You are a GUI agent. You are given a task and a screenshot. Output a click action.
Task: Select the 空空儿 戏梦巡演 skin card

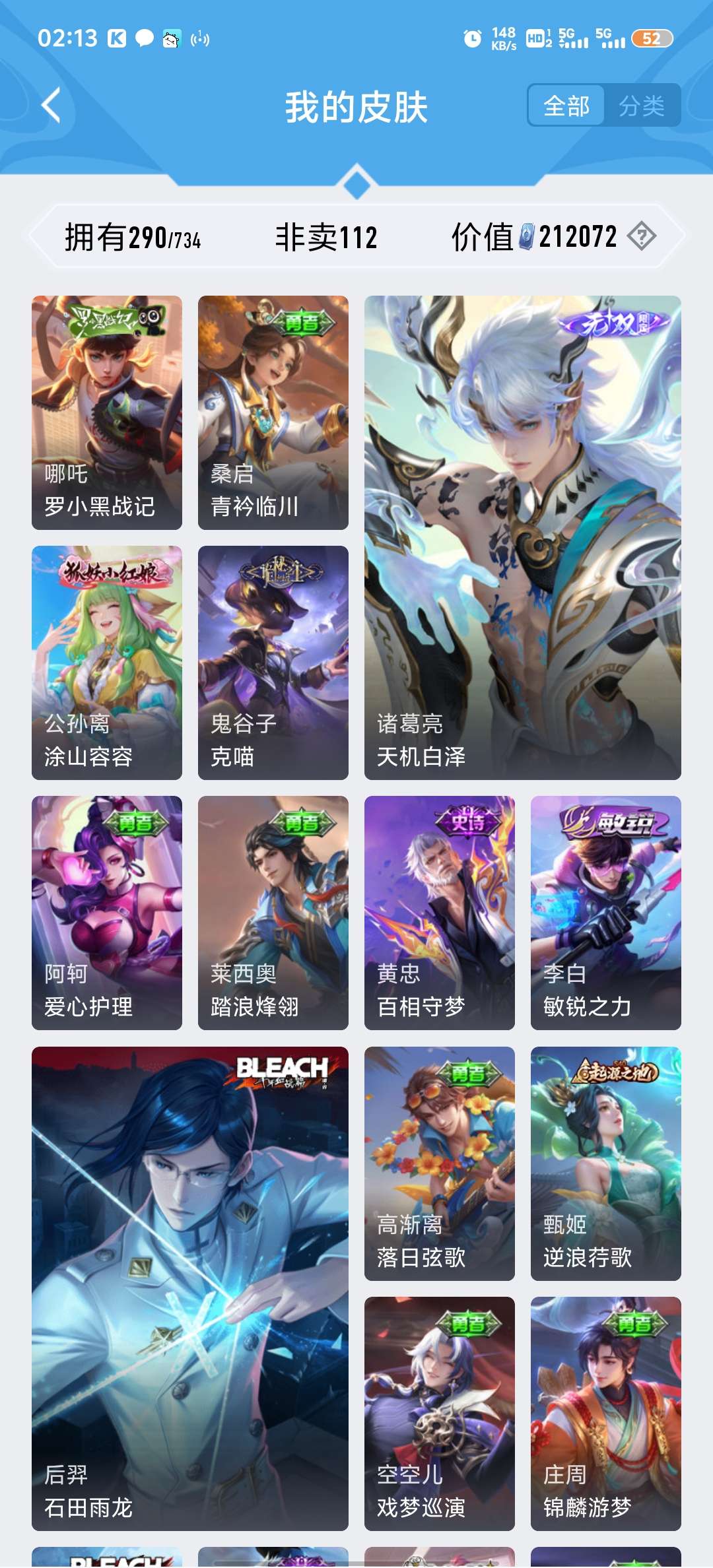click(440, 1414)
